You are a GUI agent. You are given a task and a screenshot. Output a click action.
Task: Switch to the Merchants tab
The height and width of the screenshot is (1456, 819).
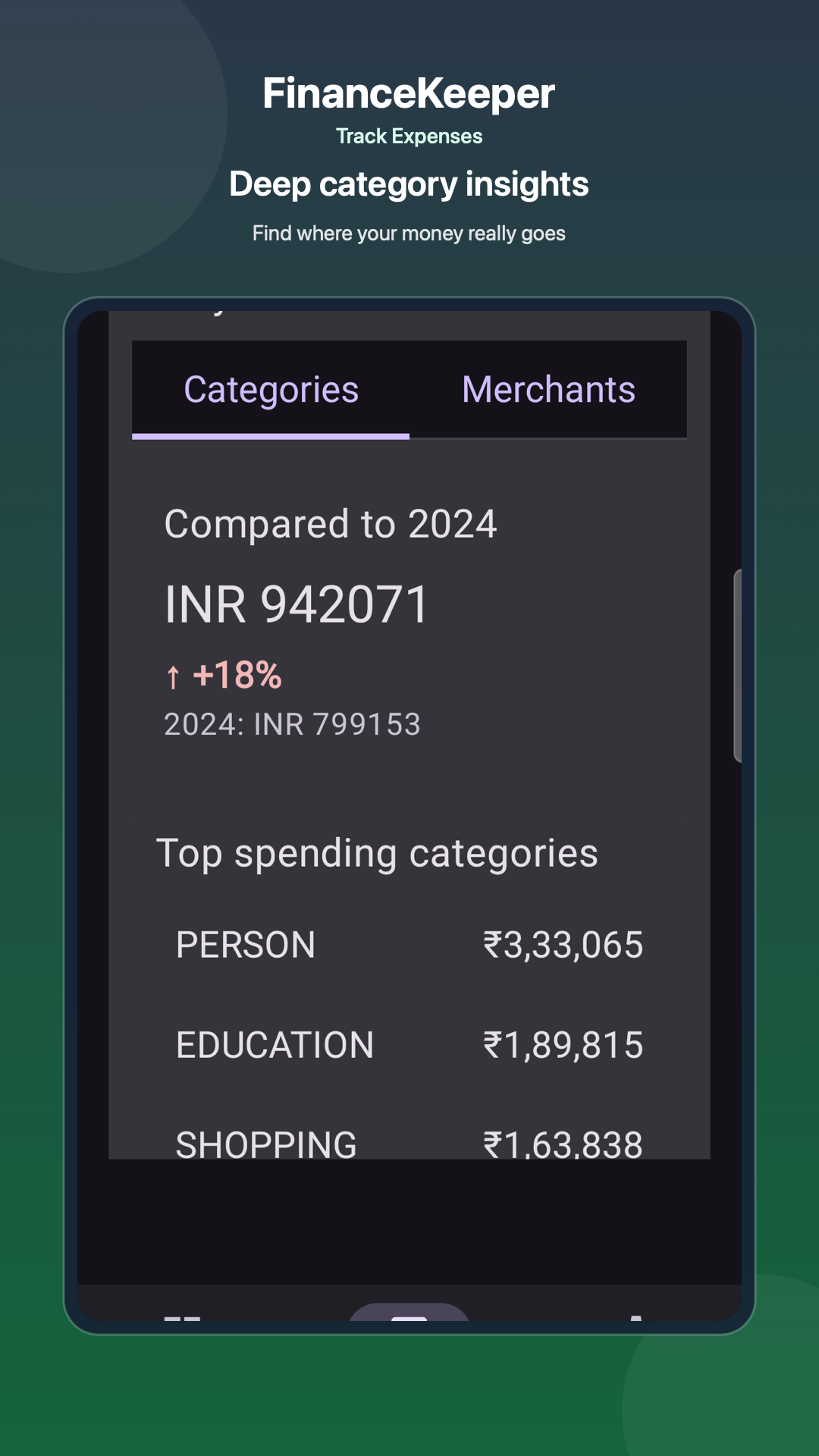[x=548, y=389]
